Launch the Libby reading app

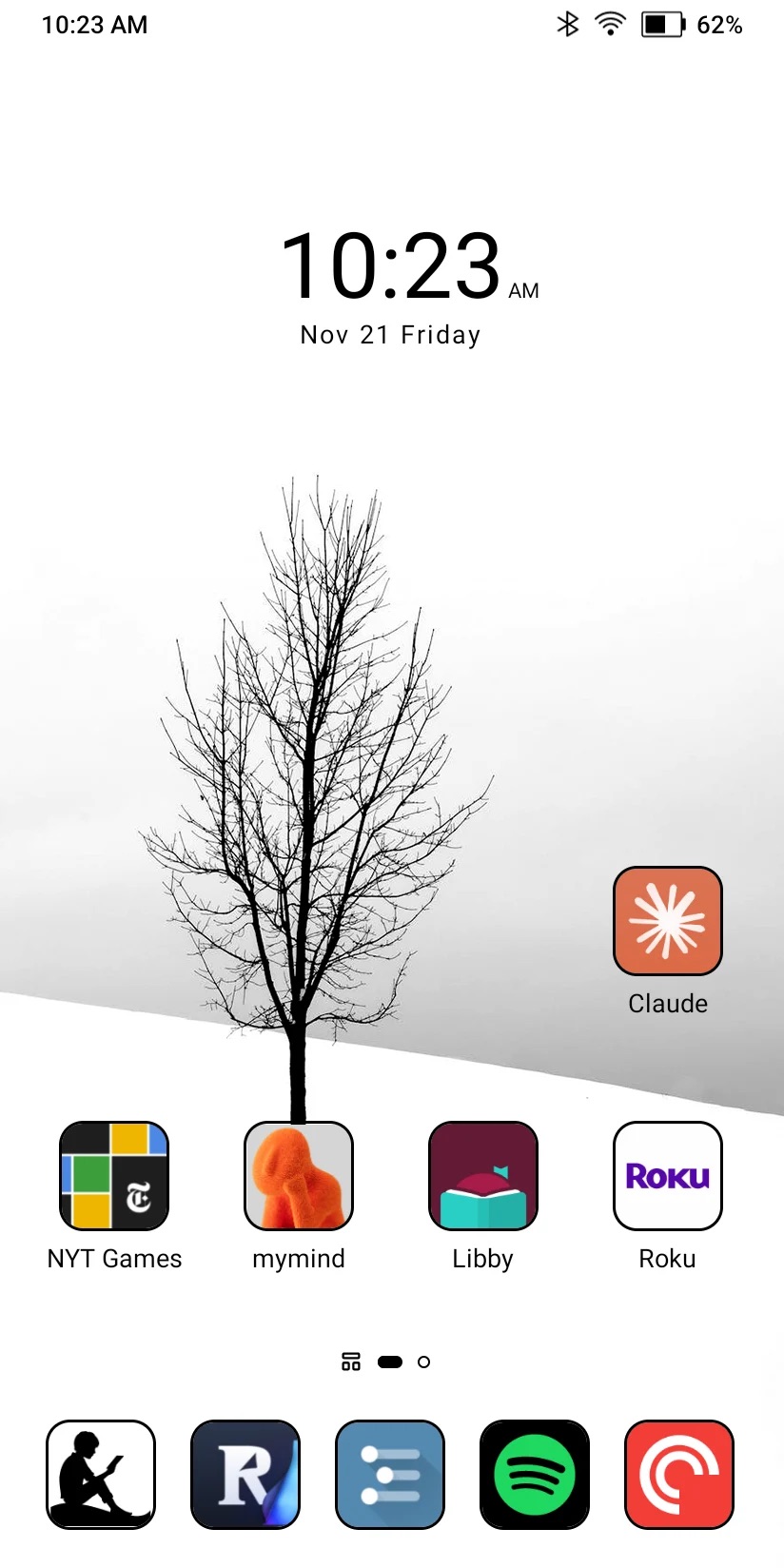click(x=483, y=1176)
